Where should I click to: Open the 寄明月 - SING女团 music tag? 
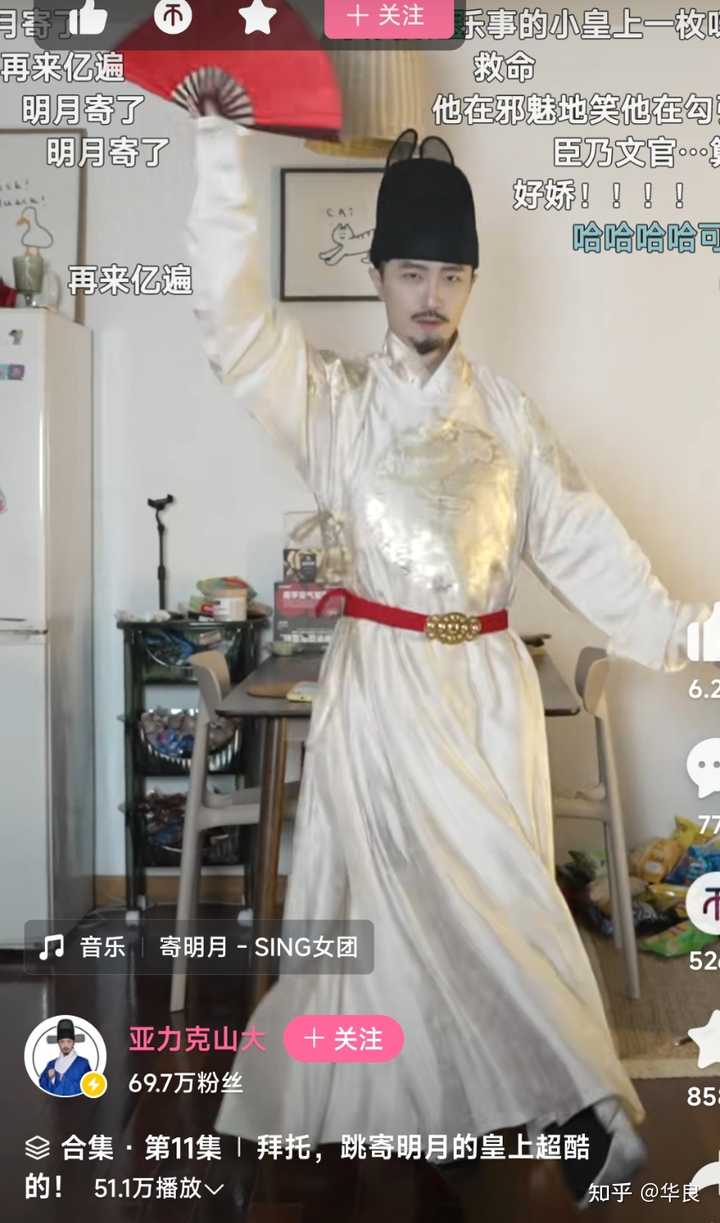[258, 947]
